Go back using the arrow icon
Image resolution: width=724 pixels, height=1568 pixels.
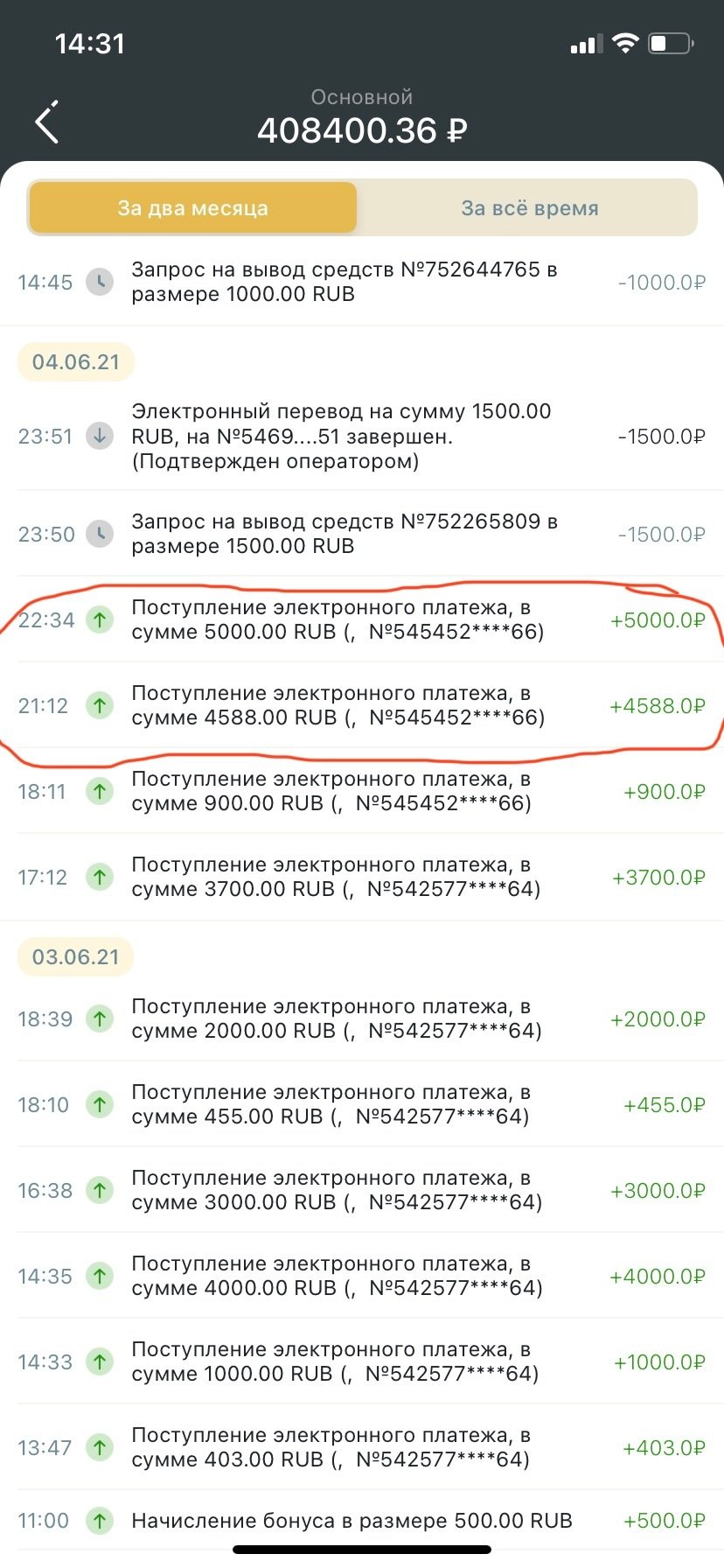(47, 122)
